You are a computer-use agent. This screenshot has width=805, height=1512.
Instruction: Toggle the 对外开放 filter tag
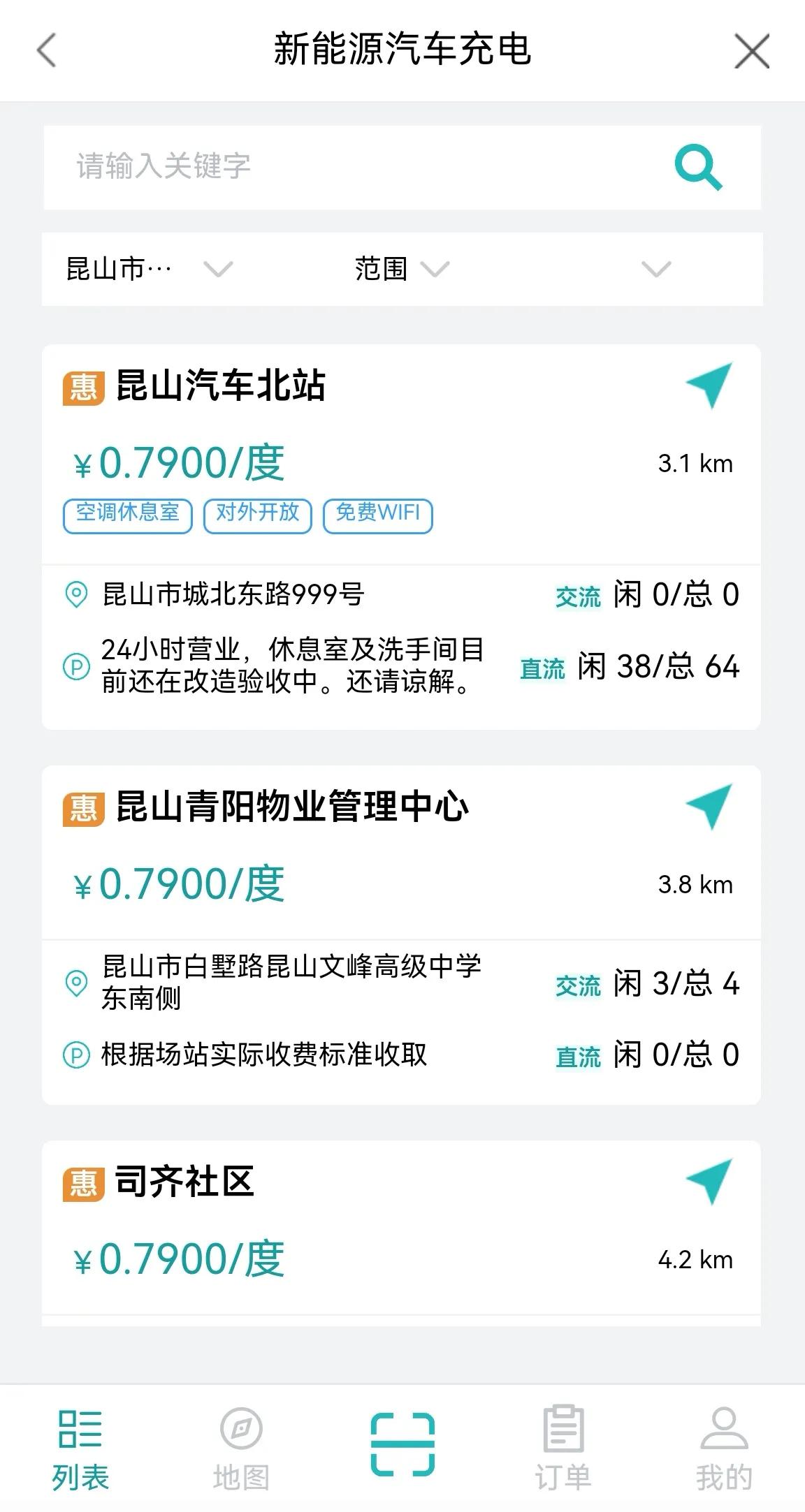click(257, 514)
